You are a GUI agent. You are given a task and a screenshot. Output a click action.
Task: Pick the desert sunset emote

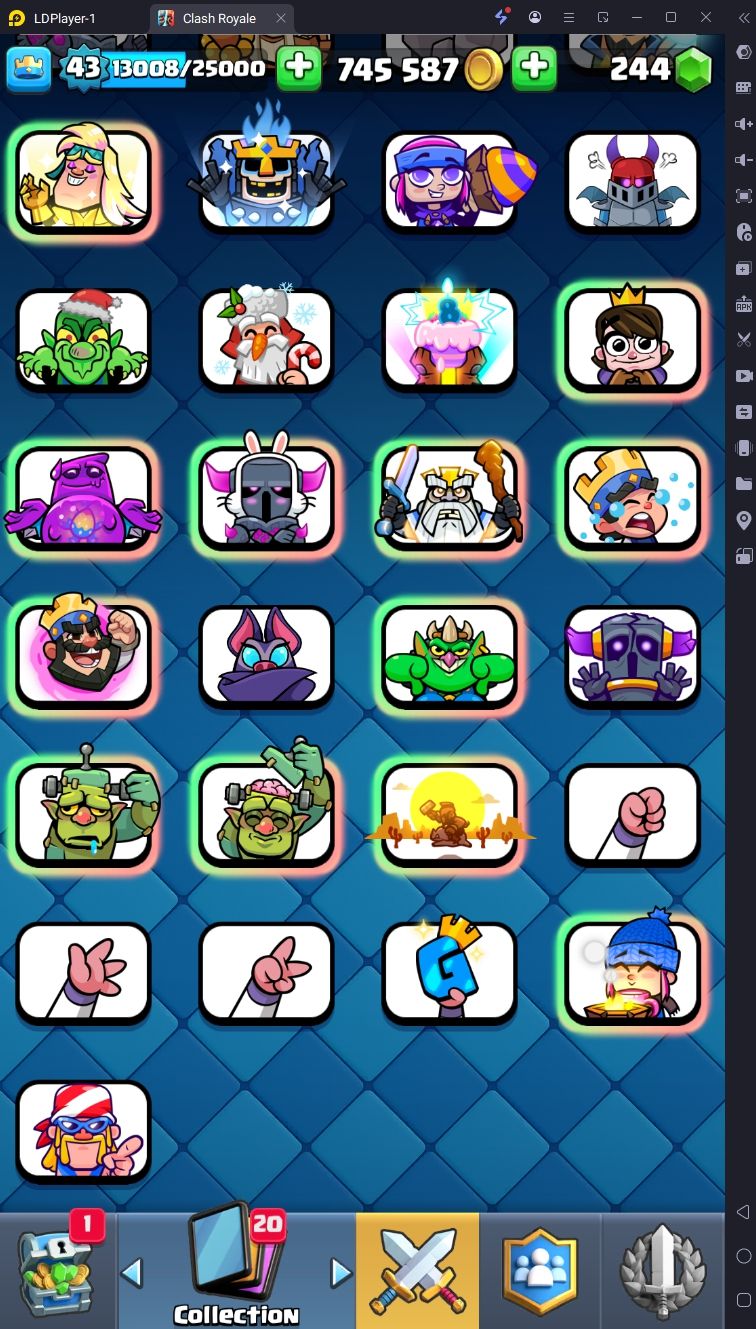click(450, 814)
